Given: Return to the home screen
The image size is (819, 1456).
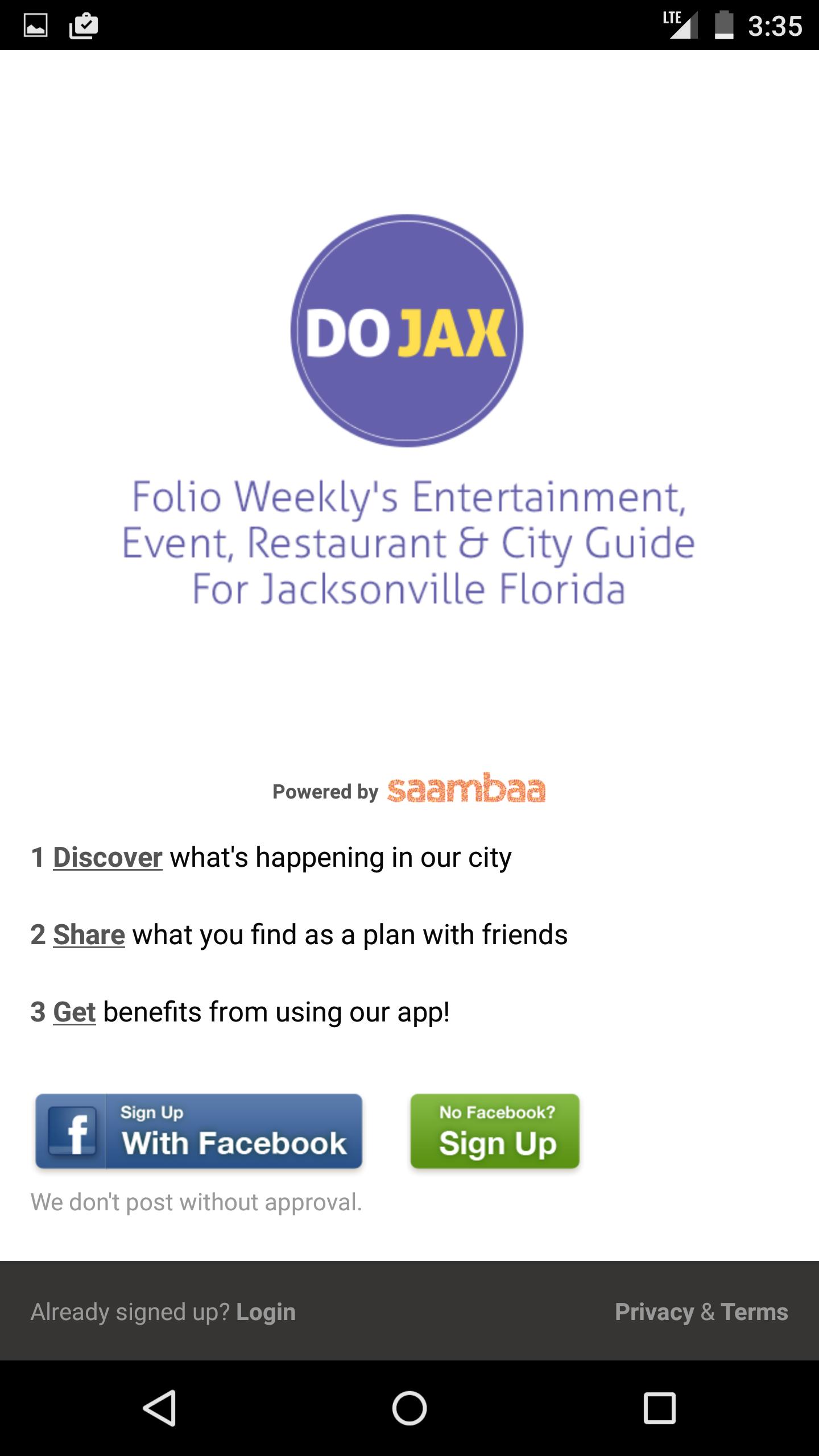Looking at the screenshot, I should pyautogui.click(x=409, y=1408).
